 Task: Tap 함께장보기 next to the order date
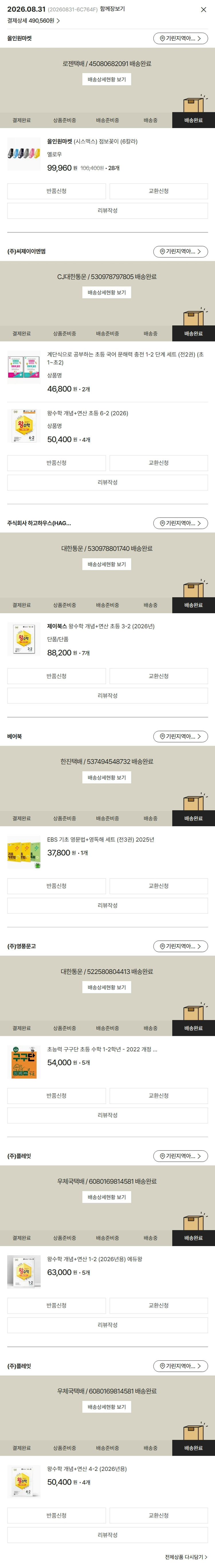(x=112, y=9)
